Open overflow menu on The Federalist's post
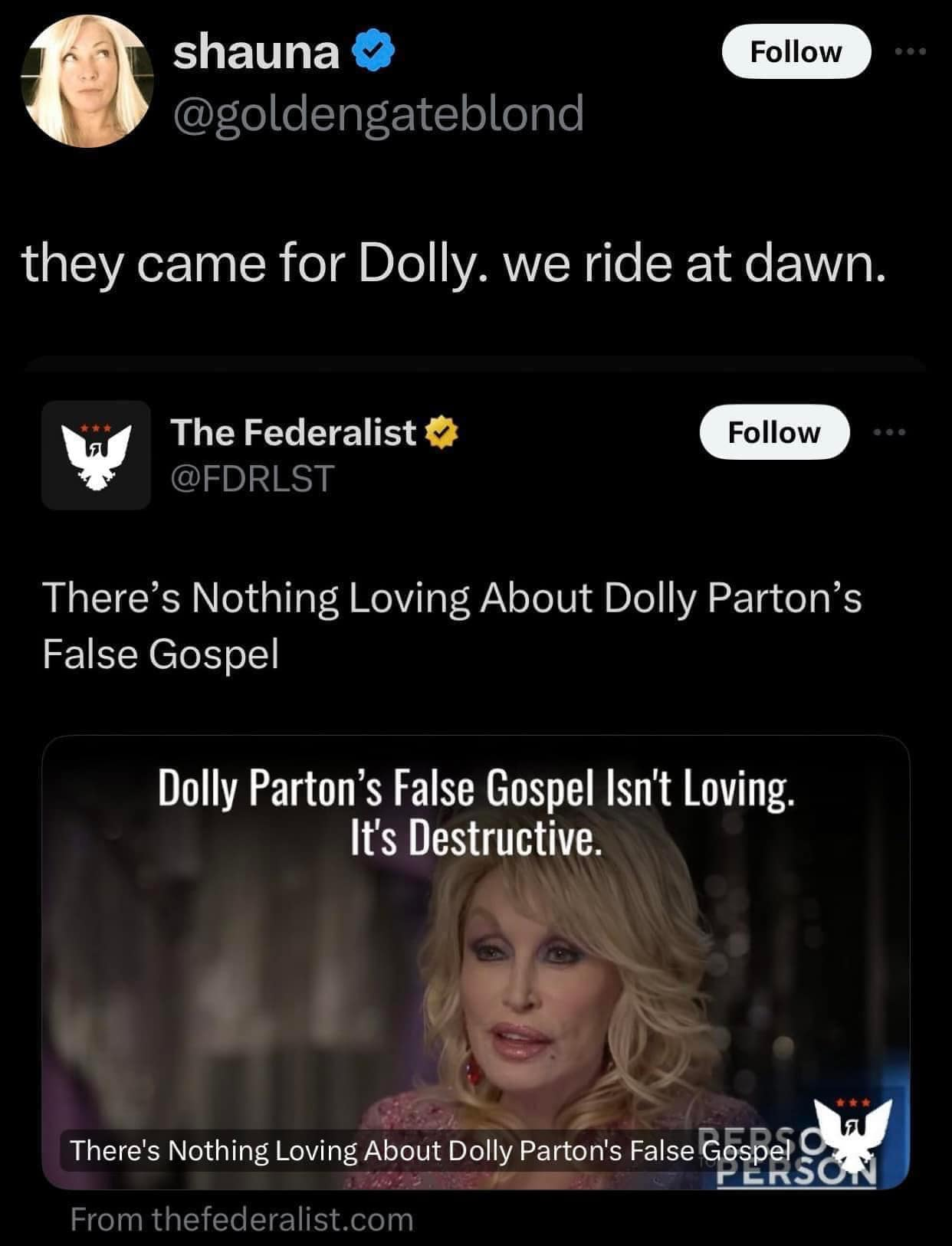The width and height of the screenshot is (952, 1246). (x=890, y=433)
